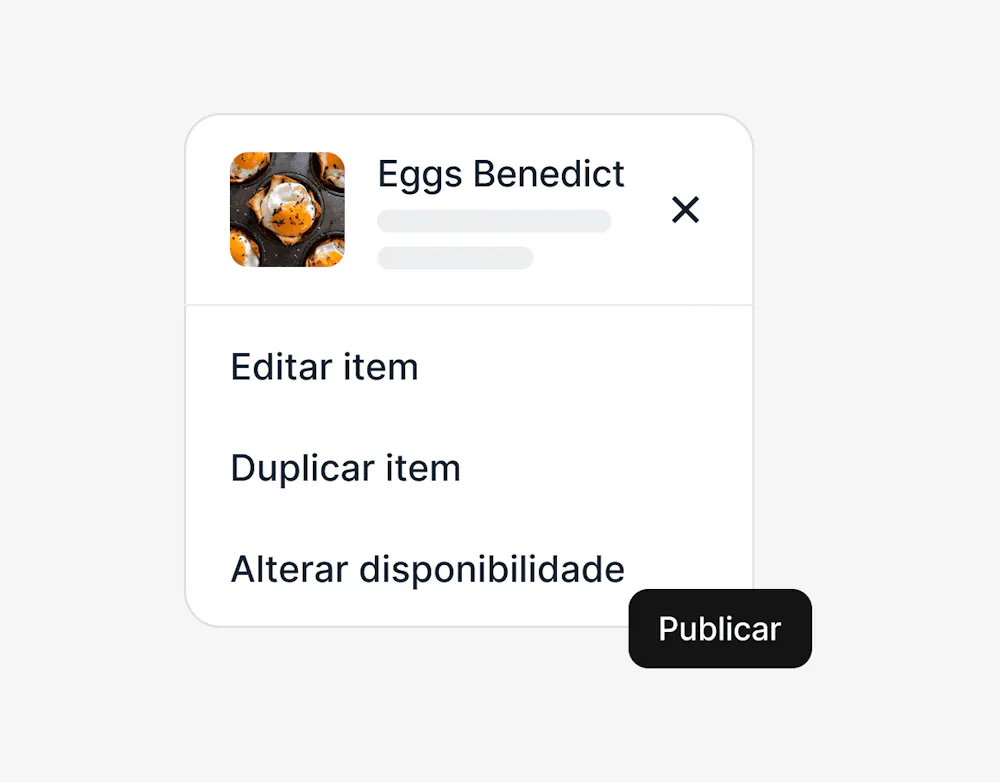
Task: Tap the Publicar button
Action: point(719,629)
